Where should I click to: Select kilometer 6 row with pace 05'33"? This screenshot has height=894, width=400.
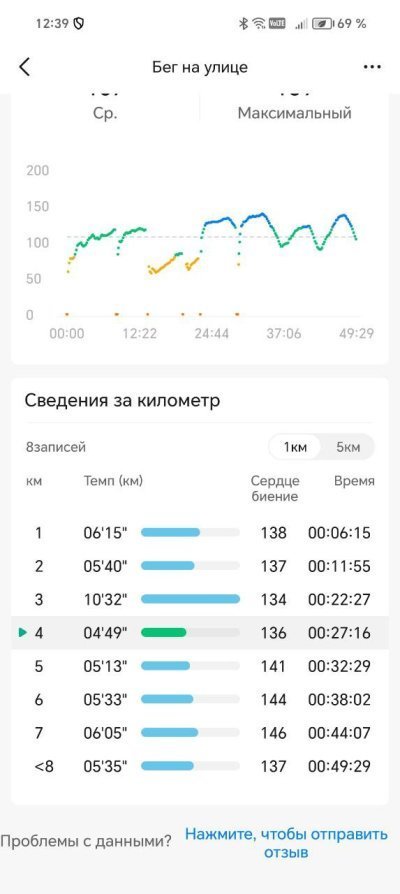point(200,699)
